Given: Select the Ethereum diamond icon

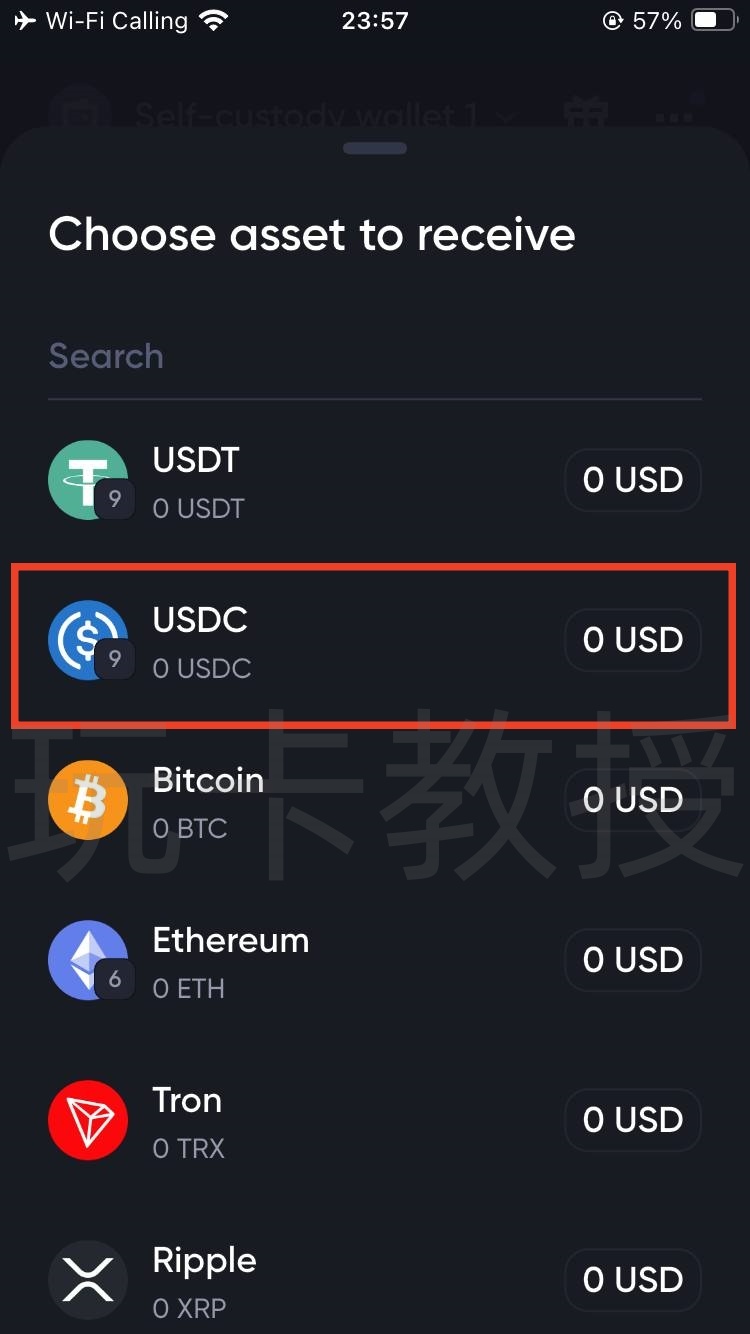Looking at the screenshot, I should pos(88,959).
